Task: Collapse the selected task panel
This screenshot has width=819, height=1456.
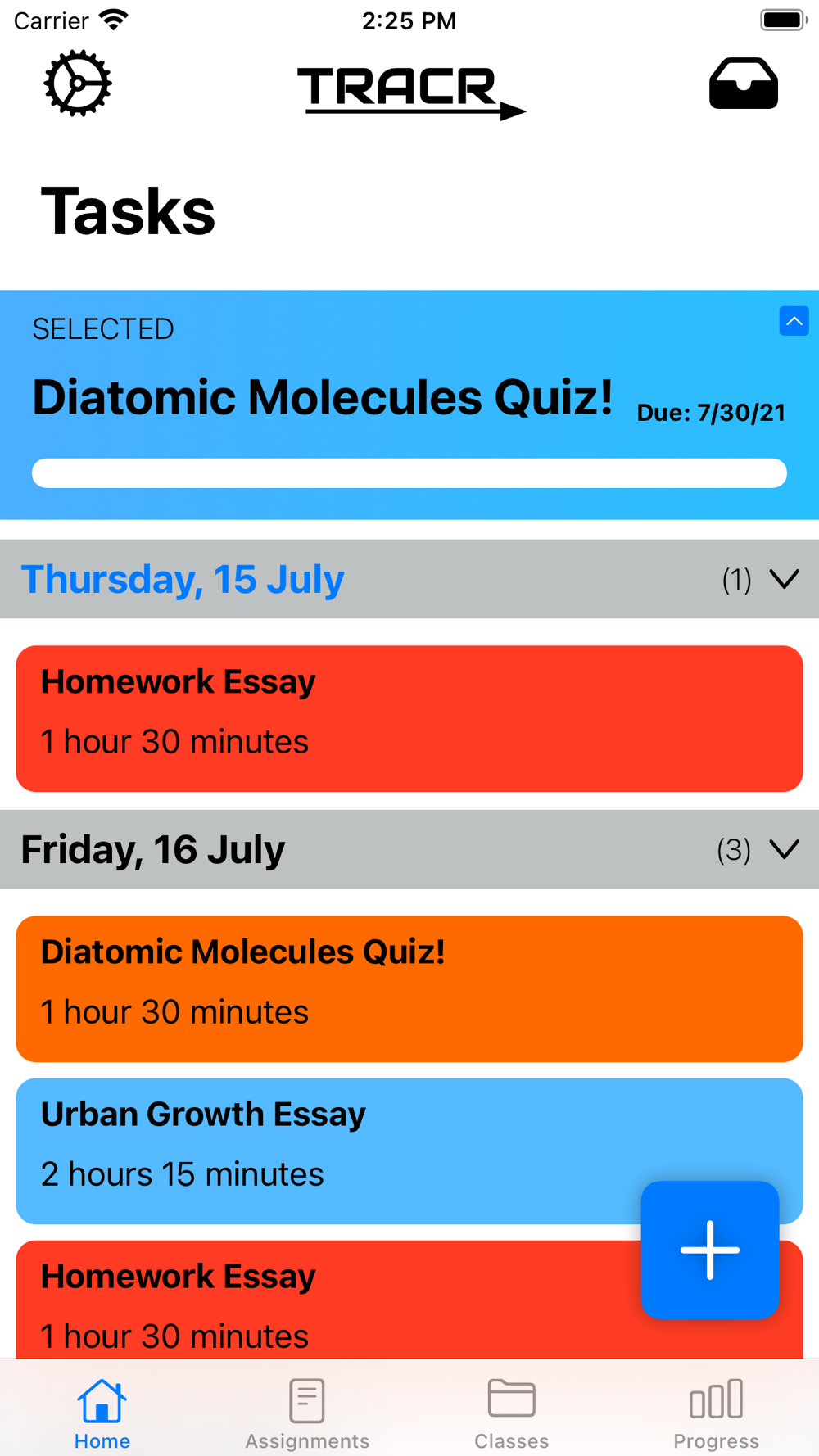Action: pyautogui.click(x=794, y=321)
